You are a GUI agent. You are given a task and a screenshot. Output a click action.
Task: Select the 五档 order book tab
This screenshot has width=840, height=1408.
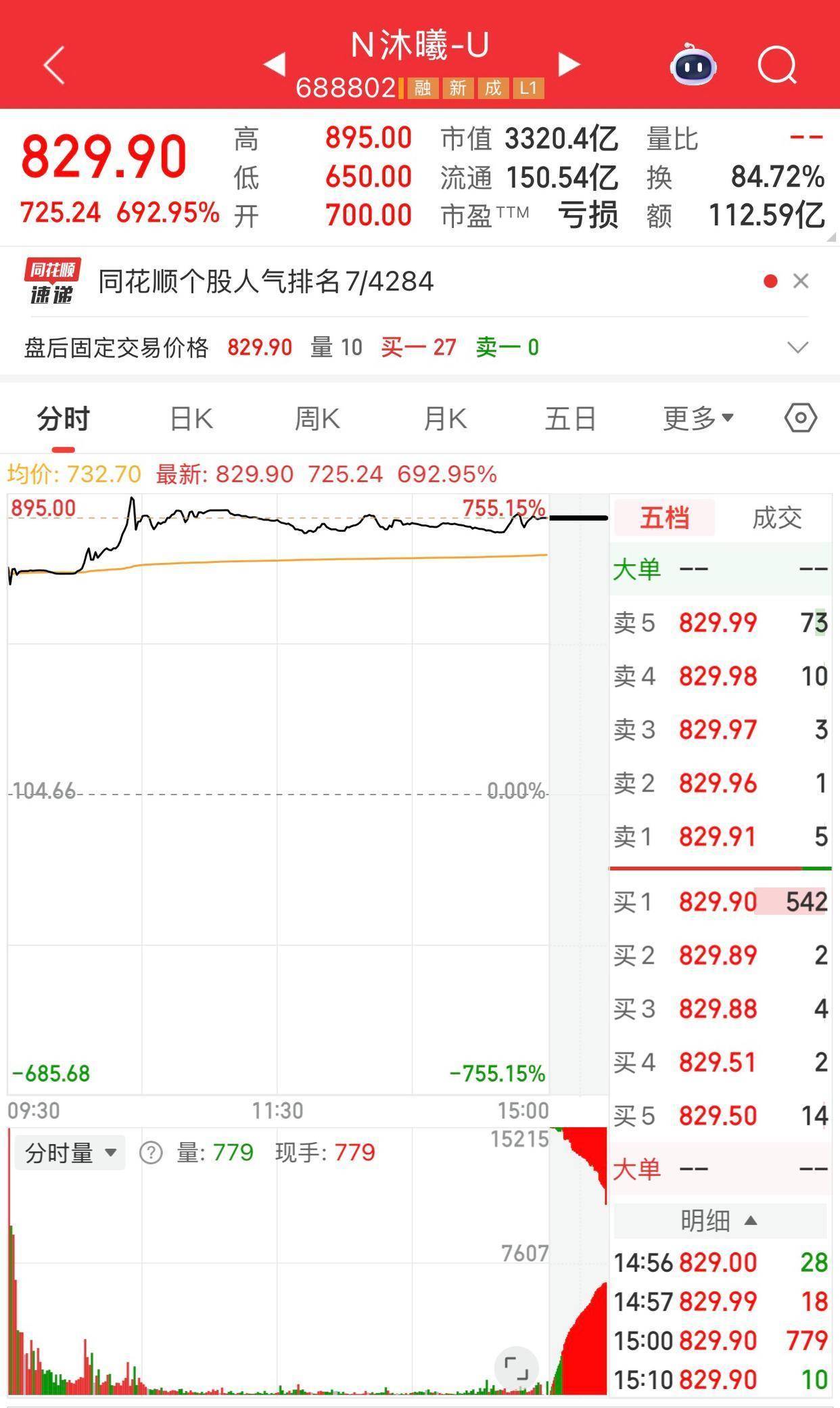coord(664,518)
